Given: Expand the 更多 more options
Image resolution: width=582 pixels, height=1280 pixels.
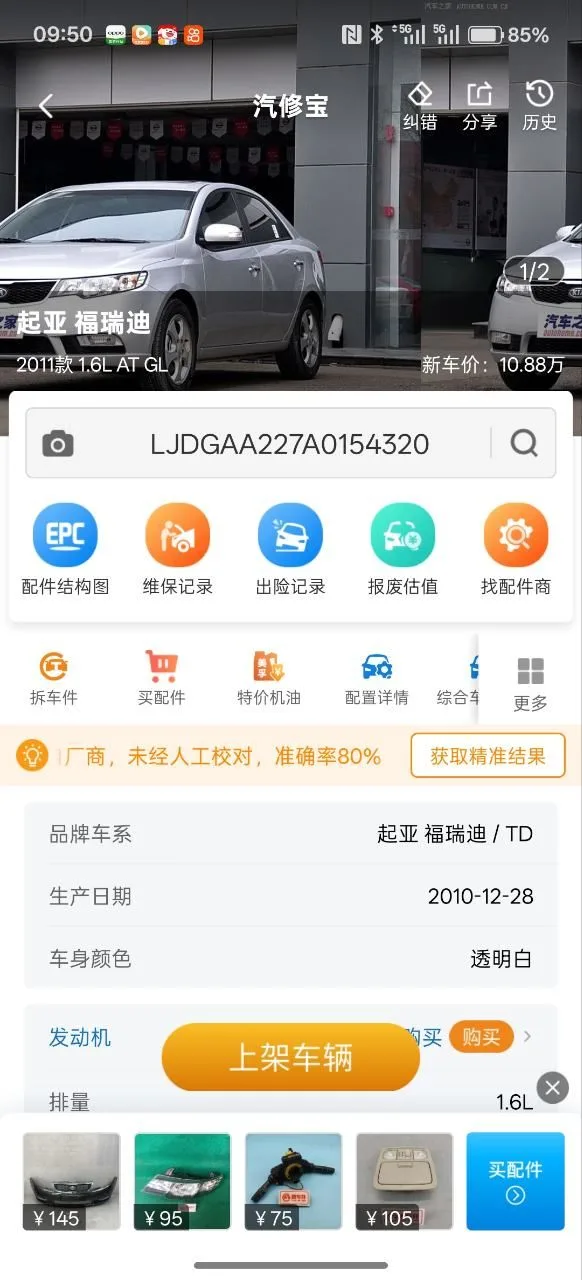Looking at the screenshot, I should click(530, 684).
